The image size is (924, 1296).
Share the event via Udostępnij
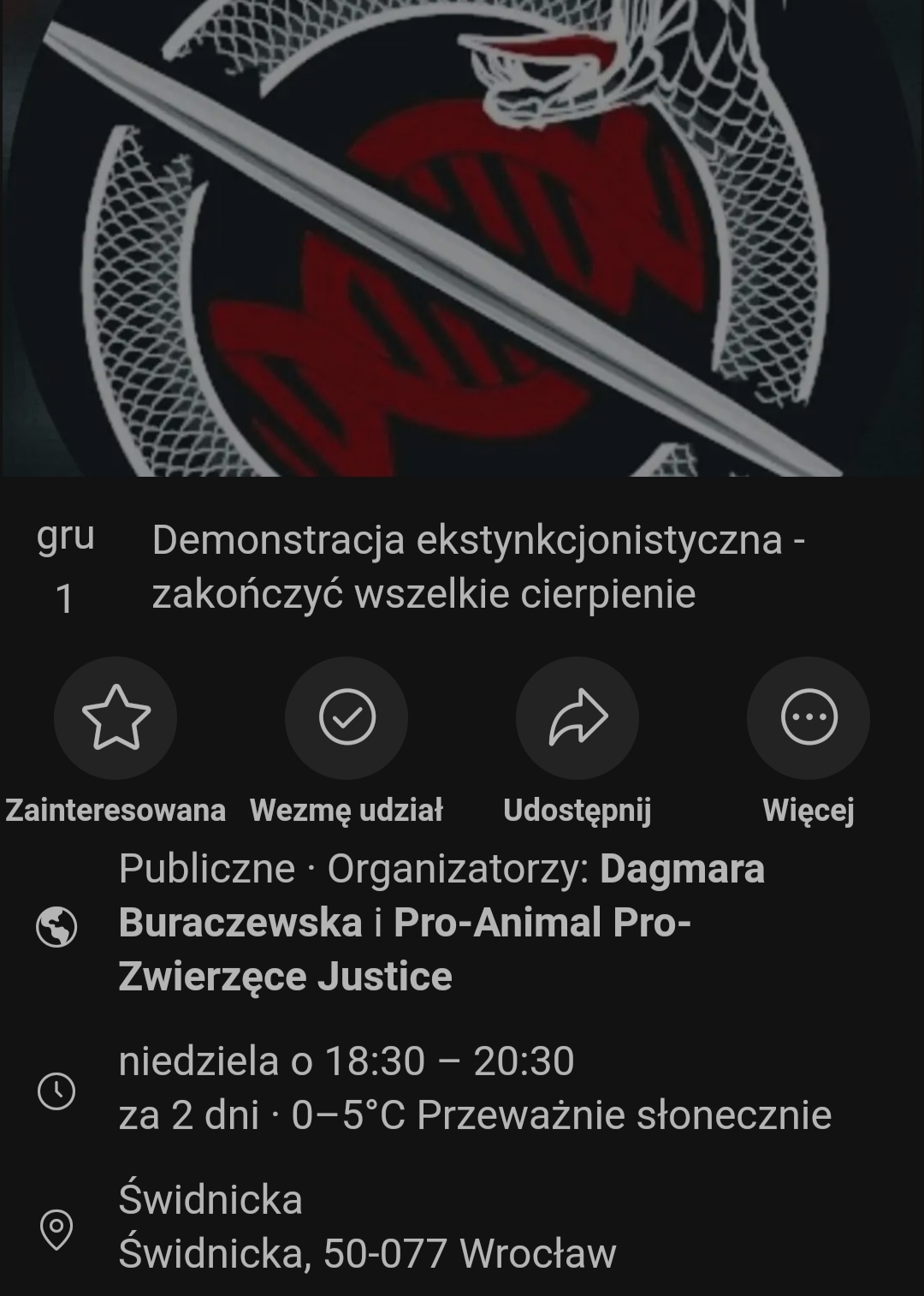[577, 717]
